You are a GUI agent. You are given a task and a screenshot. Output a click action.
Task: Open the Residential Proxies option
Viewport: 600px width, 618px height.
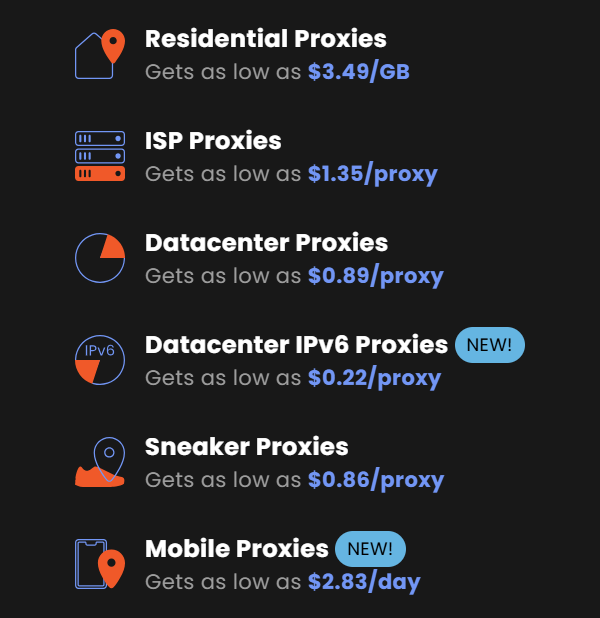(265, 40)
